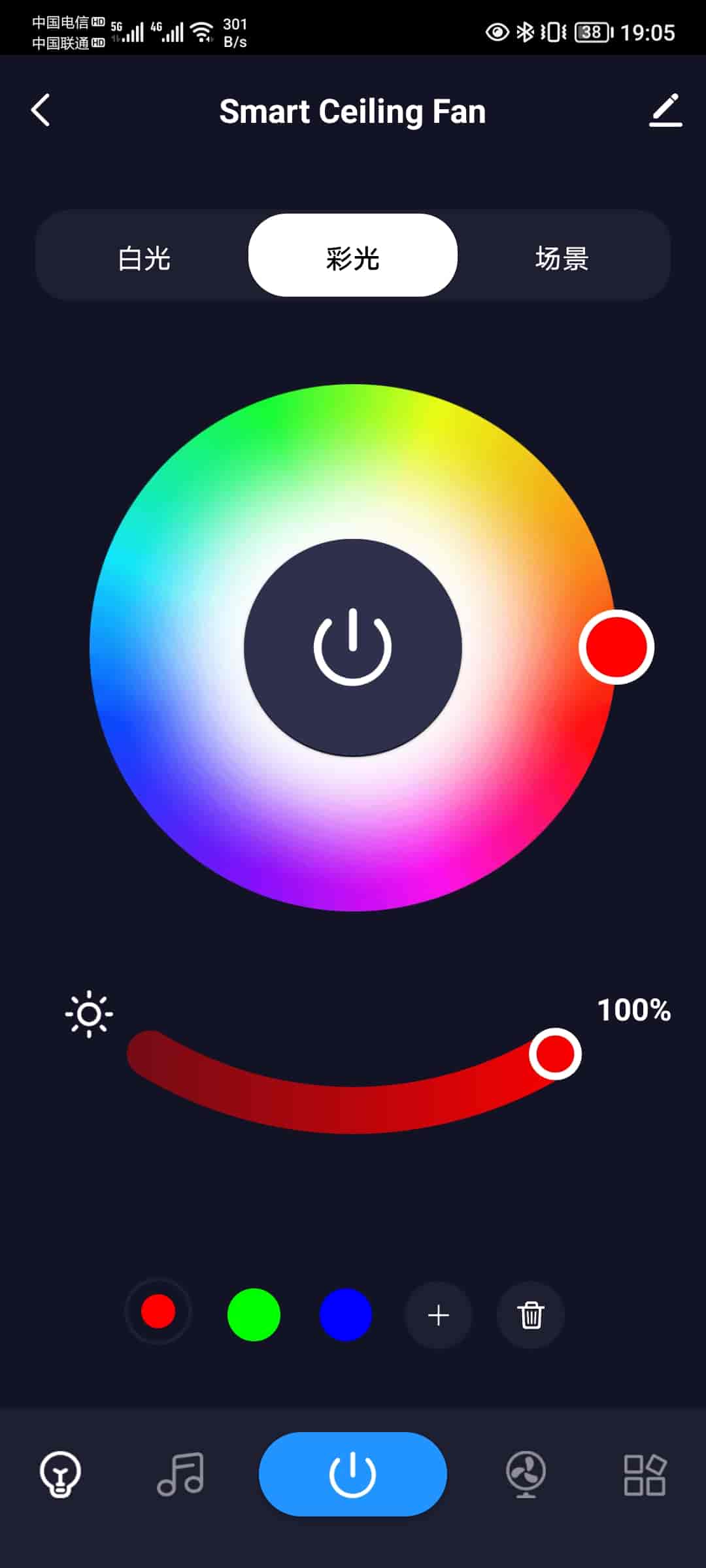Image resolution: width=706 pixels, height=1568 pixels.
Task: Choose the green preset color
Action: click(x=254, y=1315)
